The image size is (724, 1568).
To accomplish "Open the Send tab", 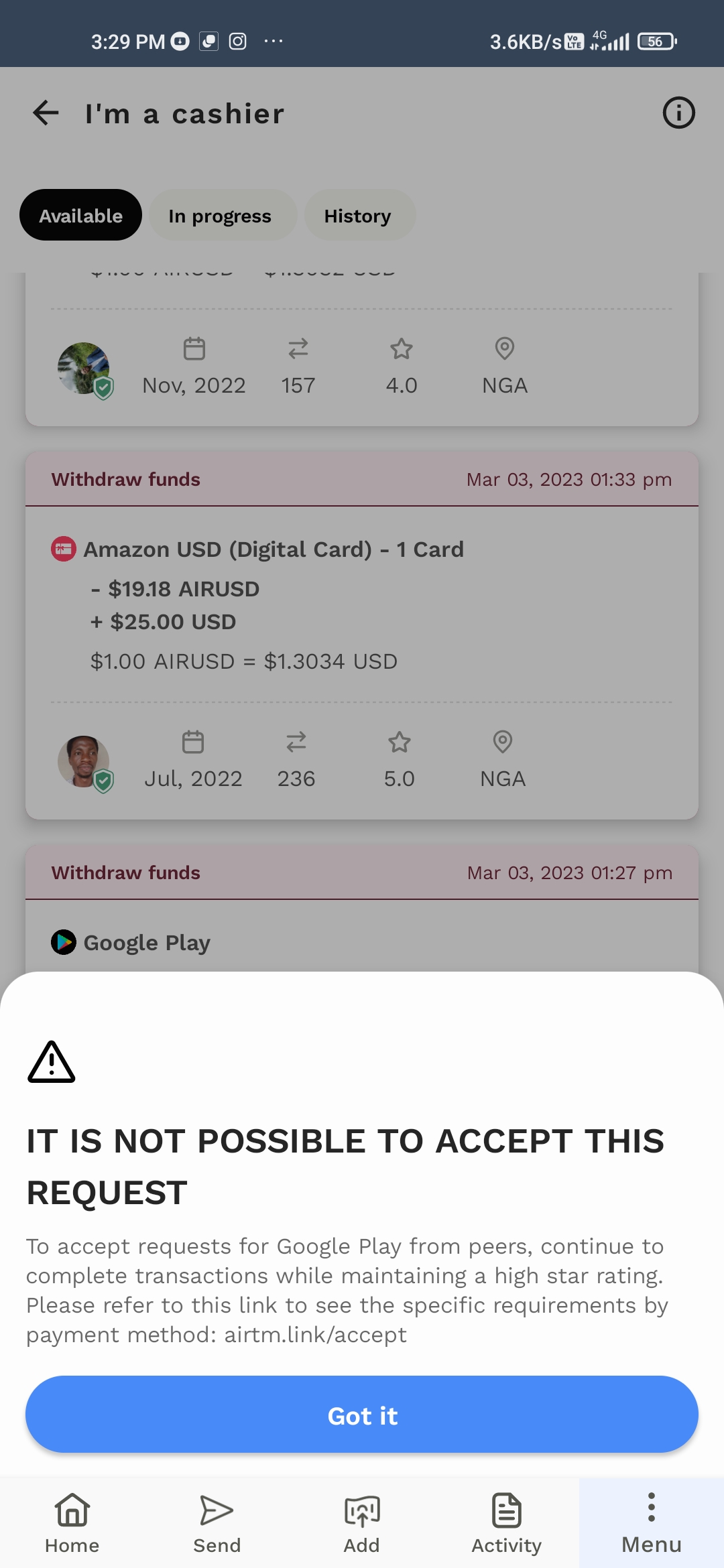I will 217,1522.
